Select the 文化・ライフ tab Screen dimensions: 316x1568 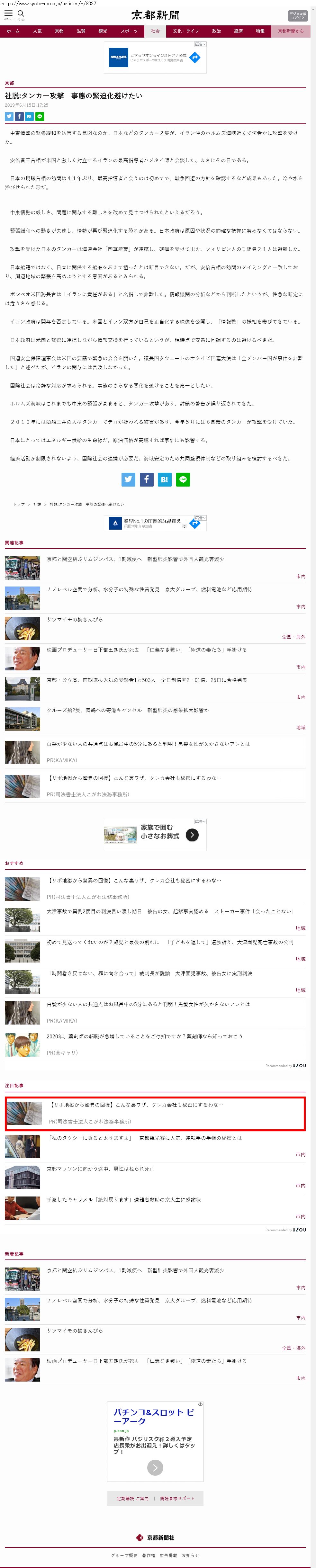[x=185, y=31]
